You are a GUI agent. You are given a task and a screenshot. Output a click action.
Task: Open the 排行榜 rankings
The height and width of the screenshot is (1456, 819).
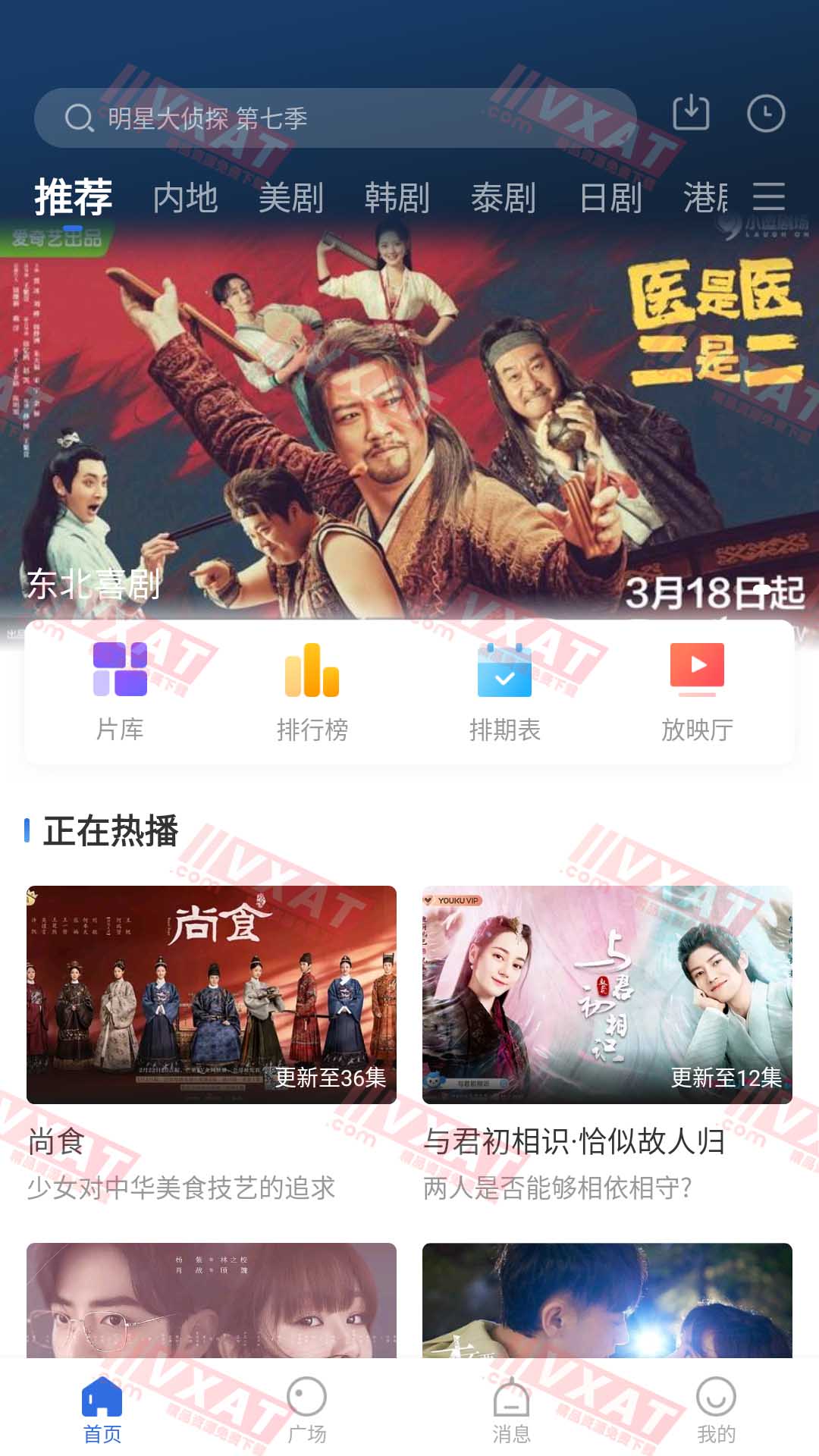coord(312,690)
